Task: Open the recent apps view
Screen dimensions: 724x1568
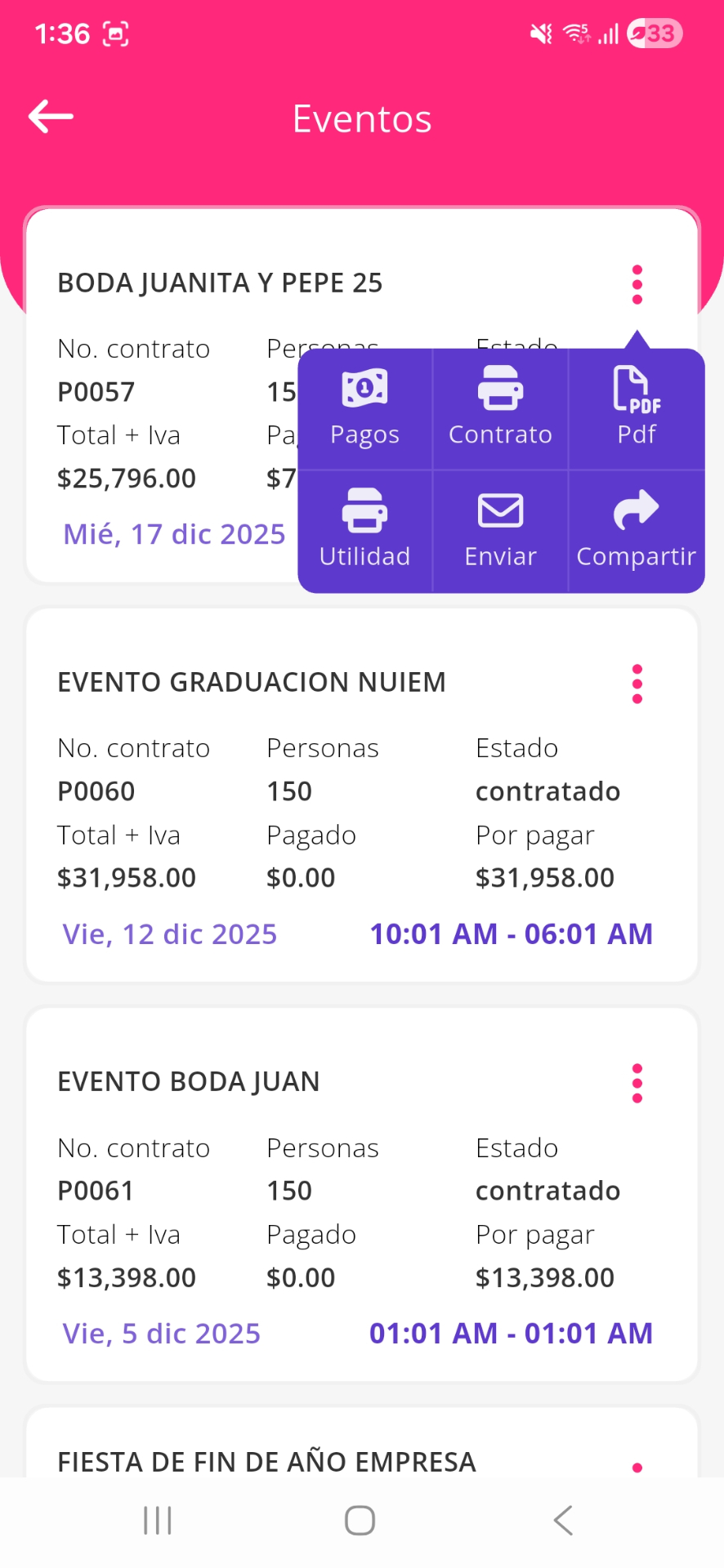Action: [x=158, y=1521]
